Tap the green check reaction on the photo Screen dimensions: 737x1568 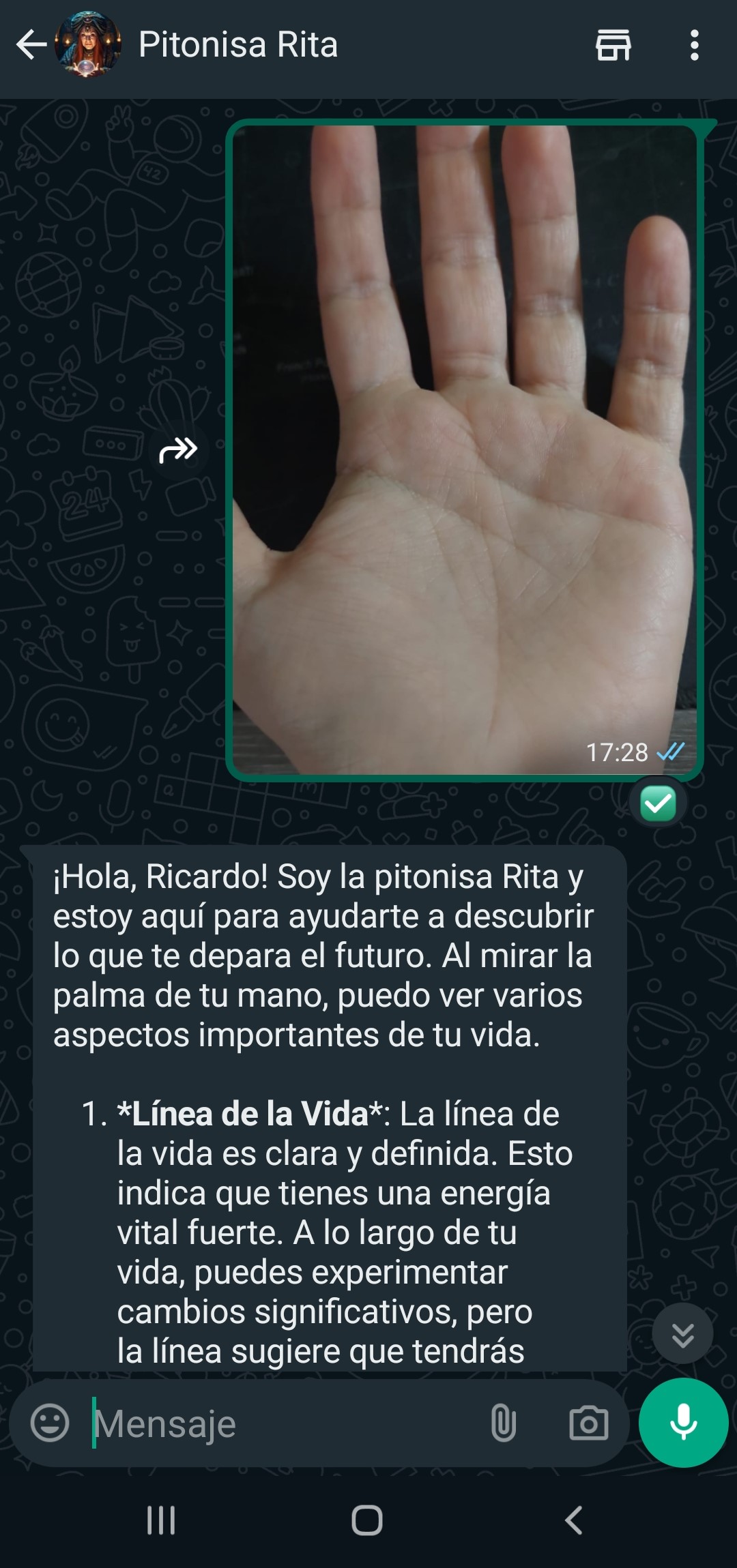(x=657, y=801)
